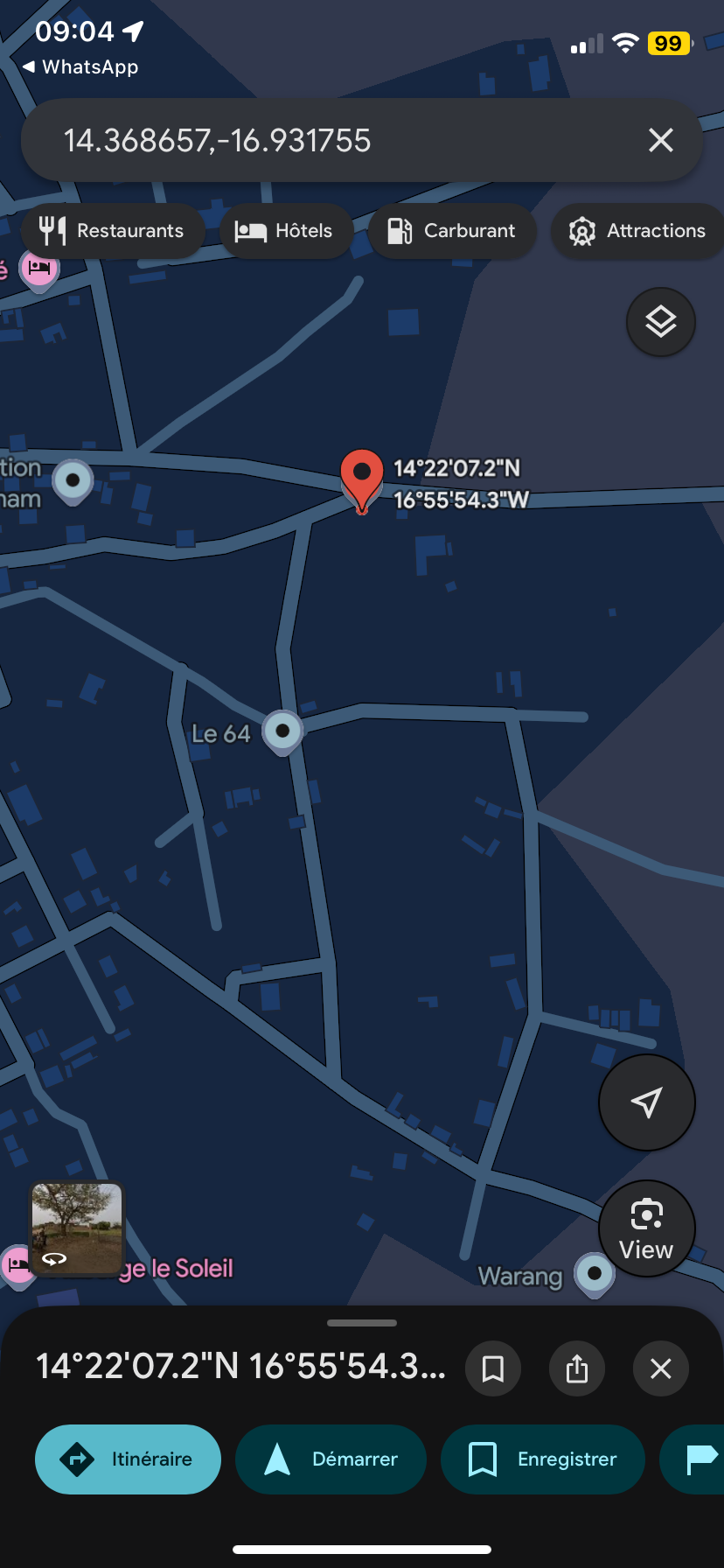Center map on my location
This screenshot has height=1568, width=724.
(647, 1102)
